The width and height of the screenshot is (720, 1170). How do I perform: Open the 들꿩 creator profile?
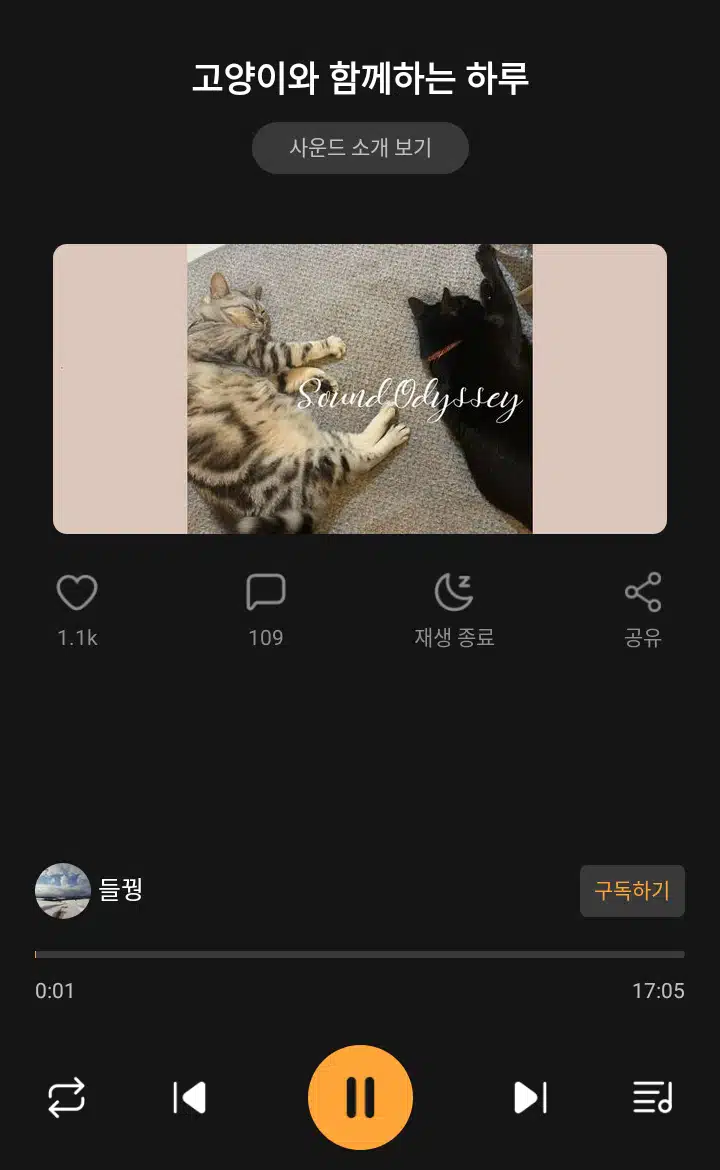coord(89,890)
